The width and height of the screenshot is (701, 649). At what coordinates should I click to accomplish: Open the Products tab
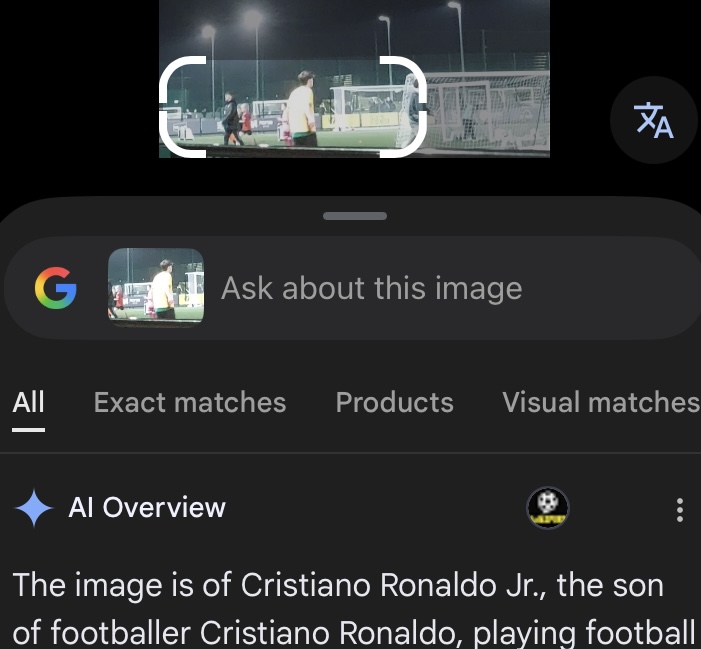click(394, 402)
